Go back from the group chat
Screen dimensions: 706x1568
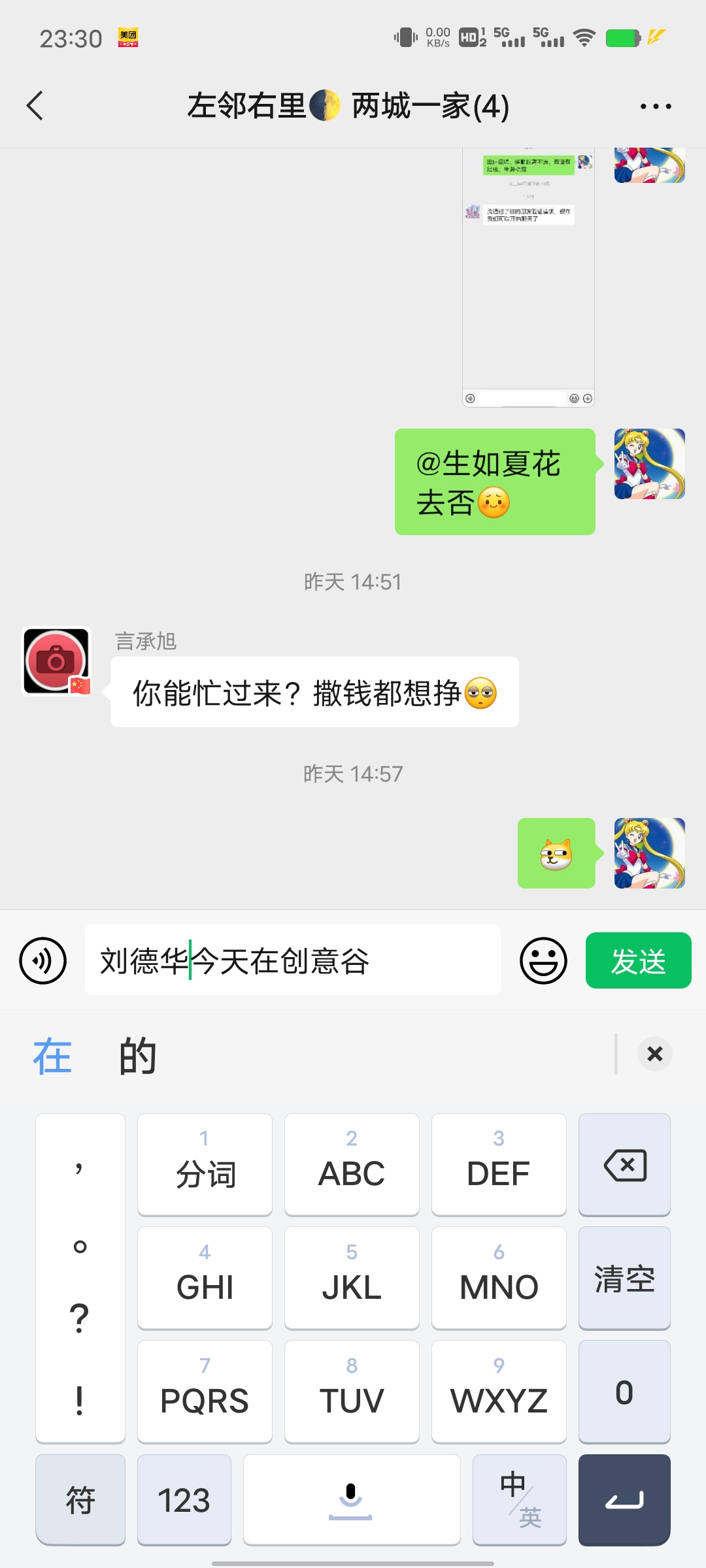coord(35,106)
